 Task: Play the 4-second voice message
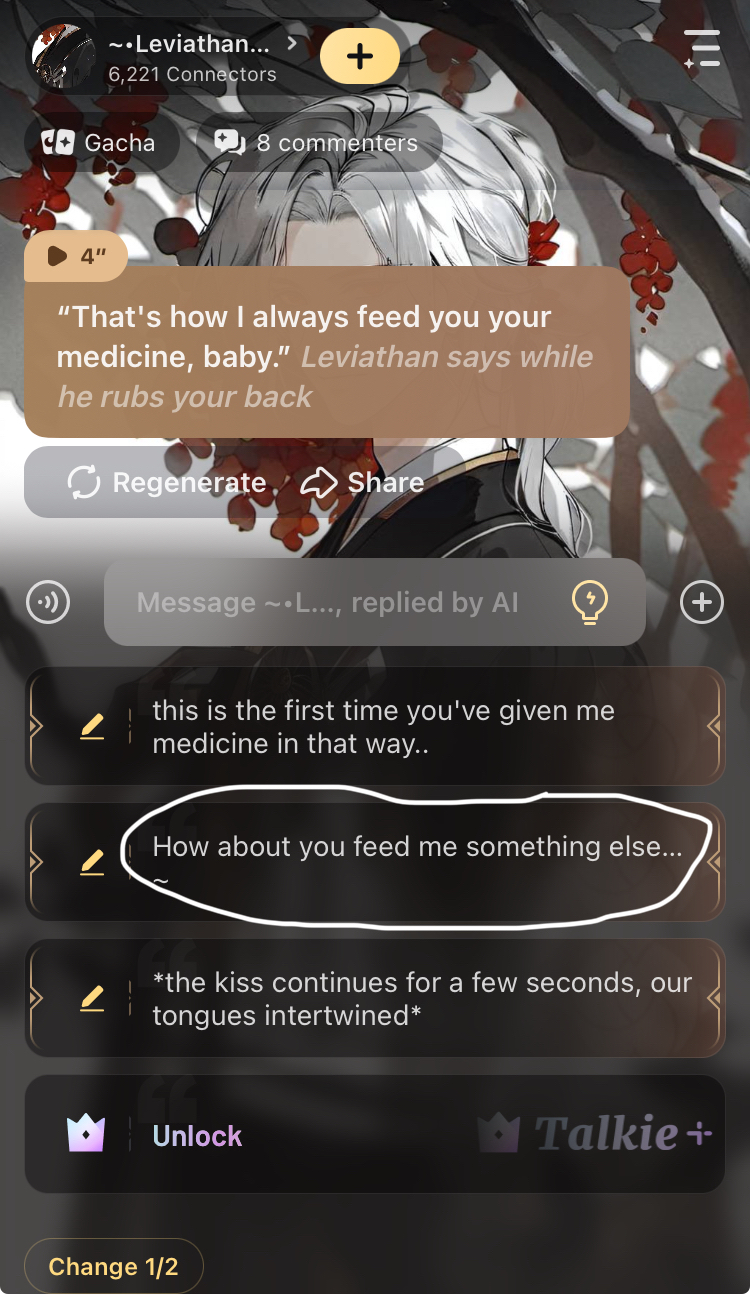point(76,257)
